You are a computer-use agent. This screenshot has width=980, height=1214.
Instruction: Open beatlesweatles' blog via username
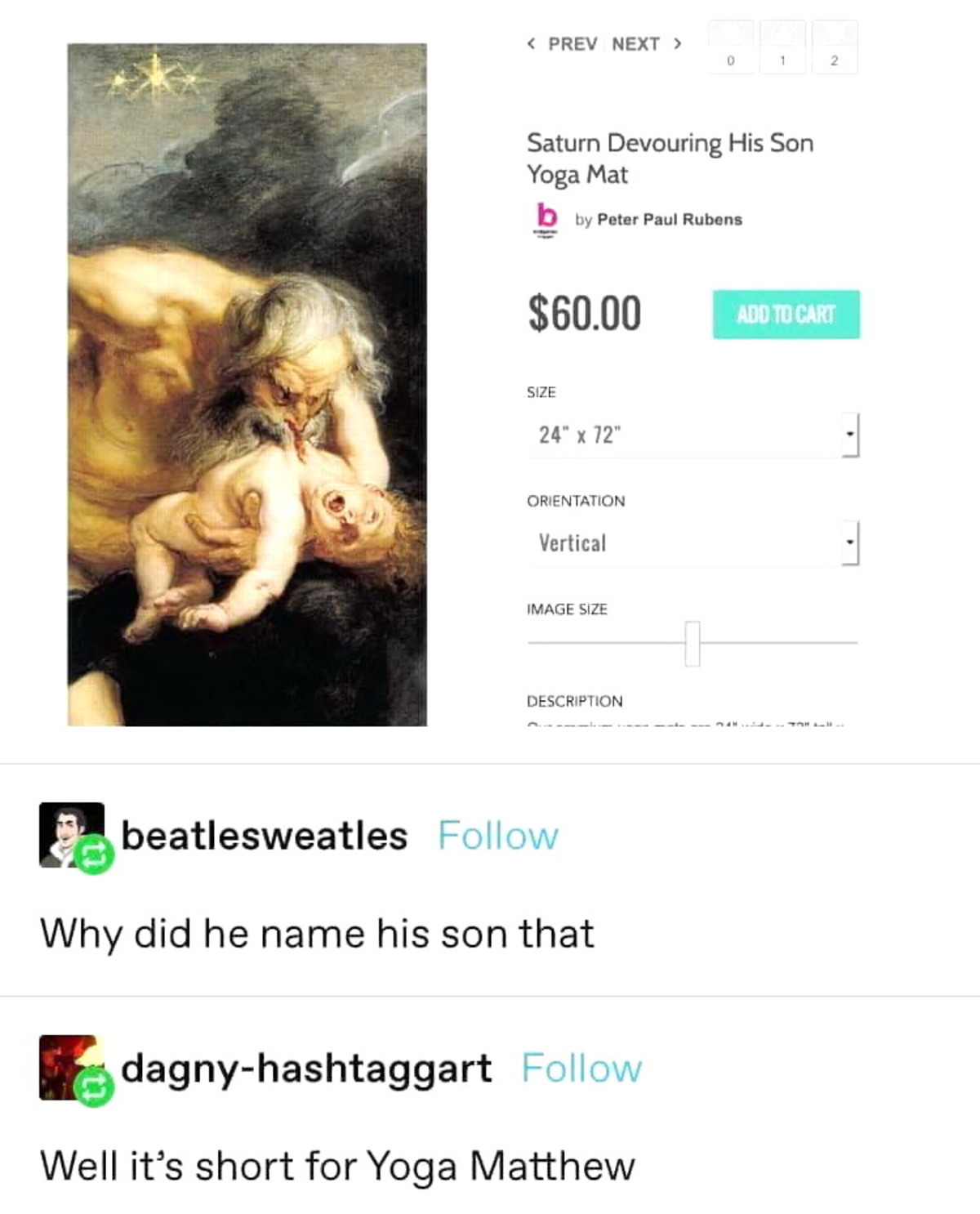point(264,836)
